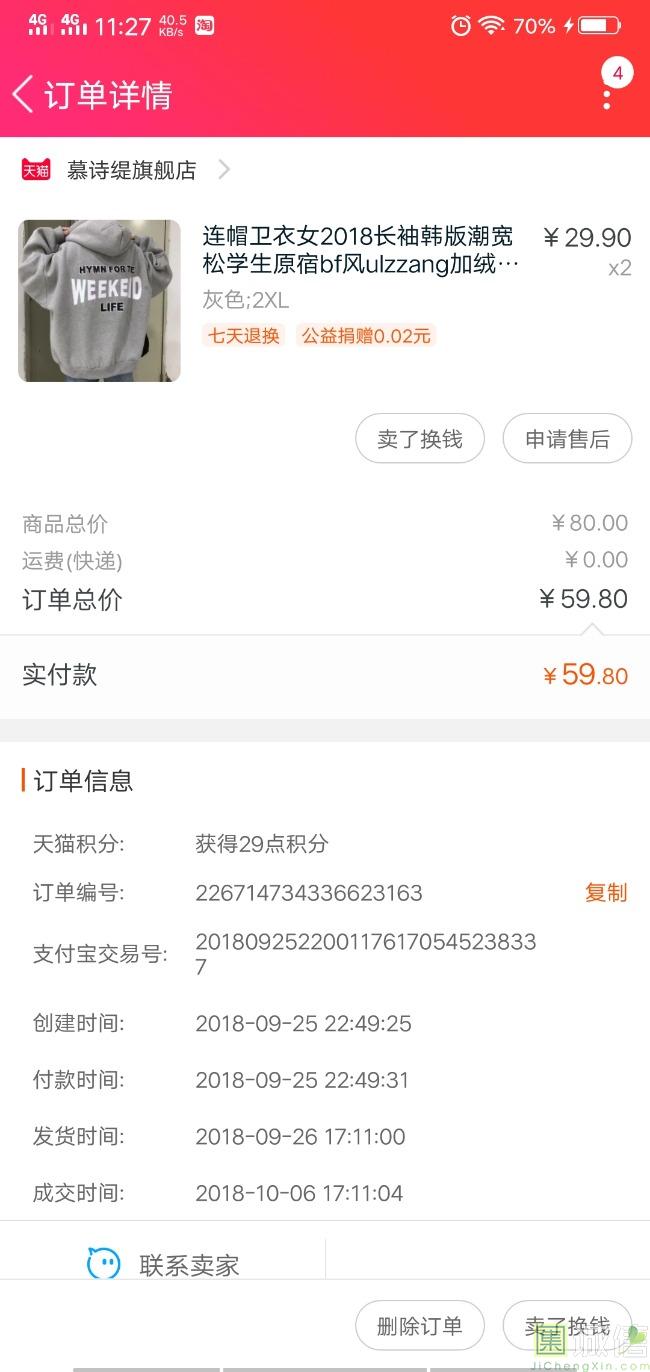Contact the seller via 联系卖家

(x=164, y=1265)
